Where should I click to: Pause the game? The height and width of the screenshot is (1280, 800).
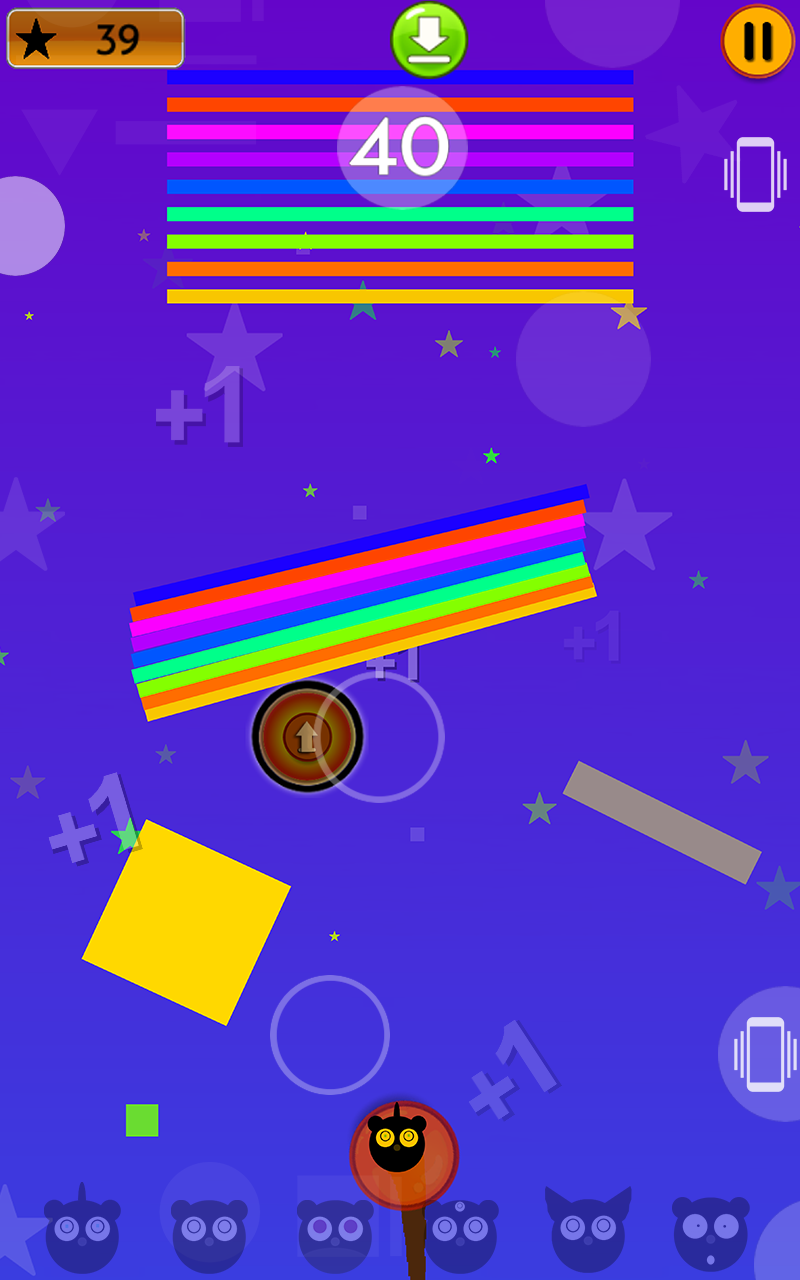(x=758, y=41)
